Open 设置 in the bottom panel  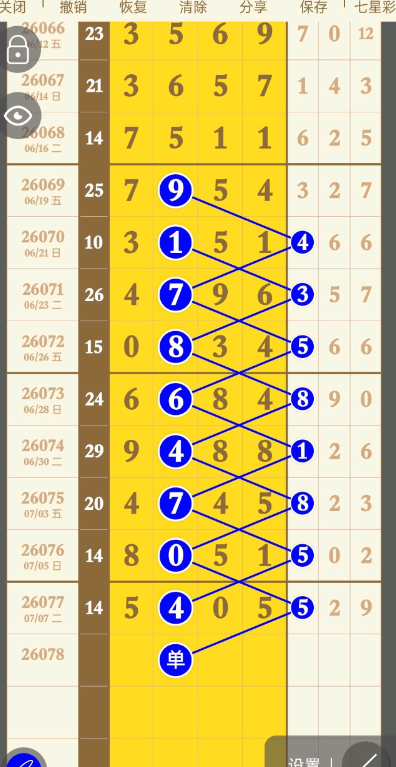pos(304,761)
